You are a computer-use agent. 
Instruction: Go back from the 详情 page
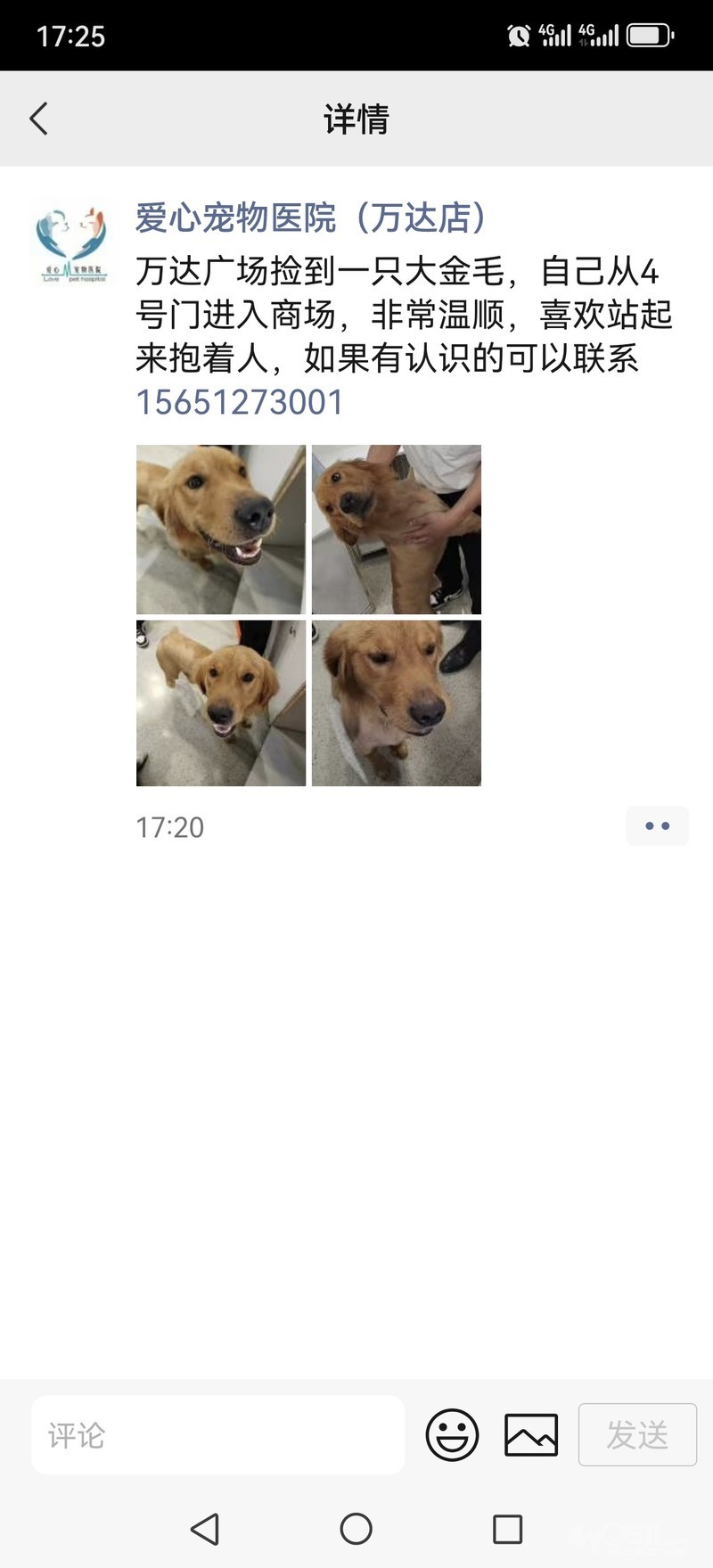point(39,119)
